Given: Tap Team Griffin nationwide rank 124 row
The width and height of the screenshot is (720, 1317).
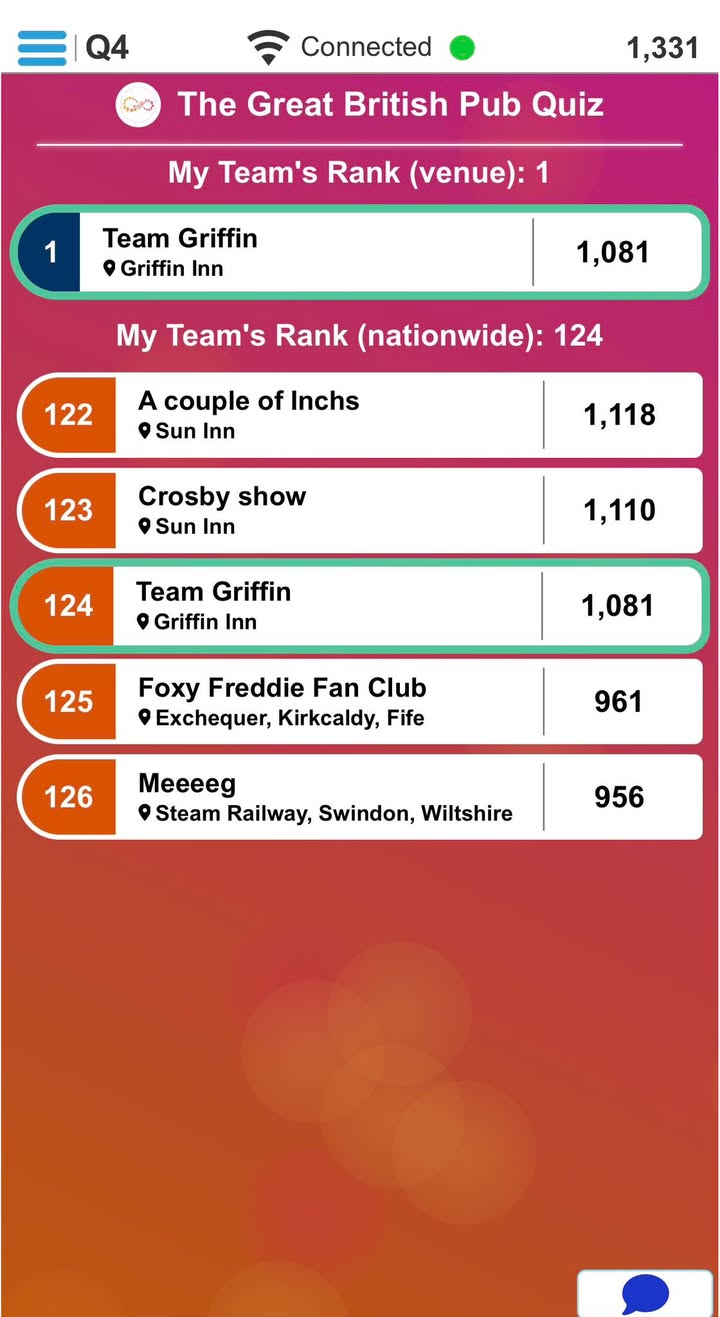Looking at the screenshot, I should tap(360, 606).
